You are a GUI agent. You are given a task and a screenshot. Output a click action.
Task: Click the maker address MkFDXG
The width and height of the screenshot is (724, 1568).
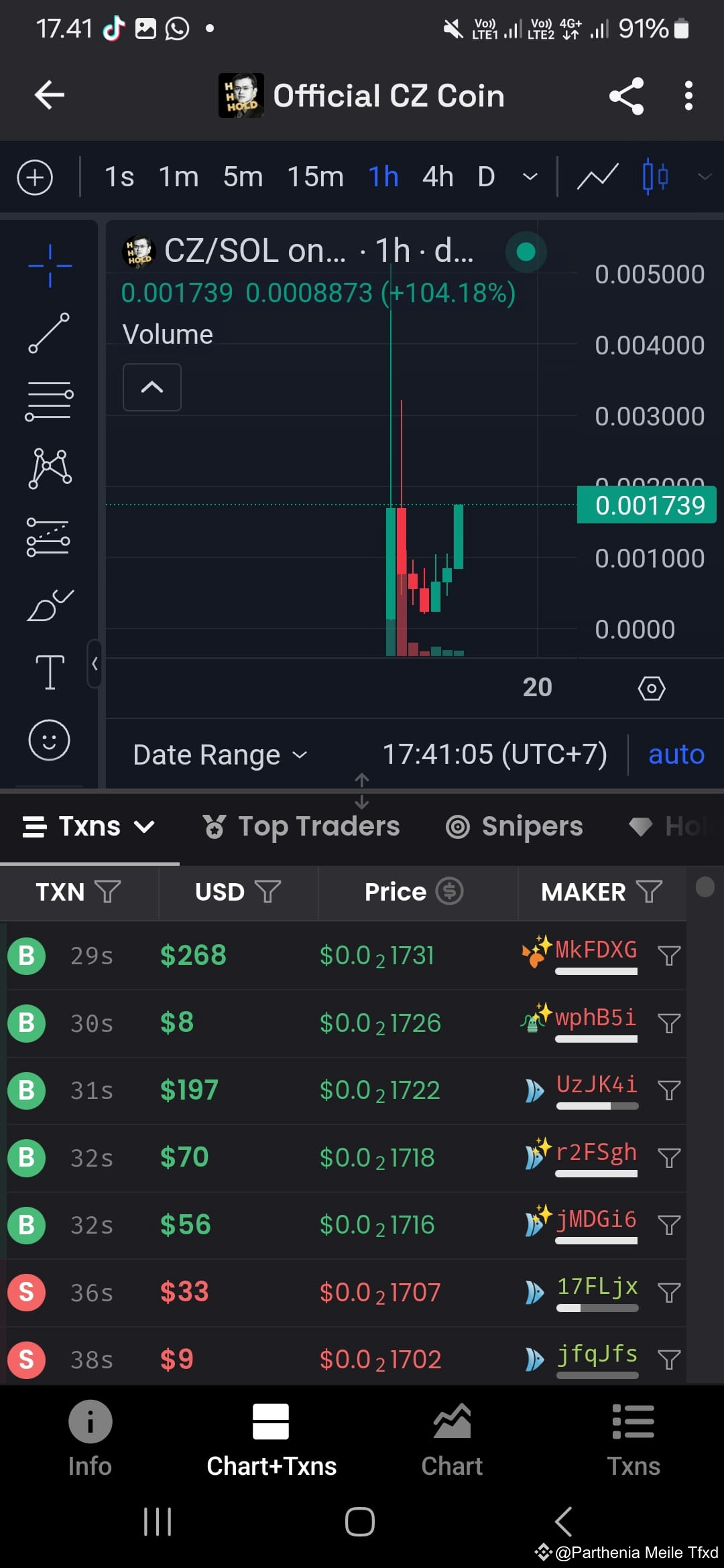597,950
